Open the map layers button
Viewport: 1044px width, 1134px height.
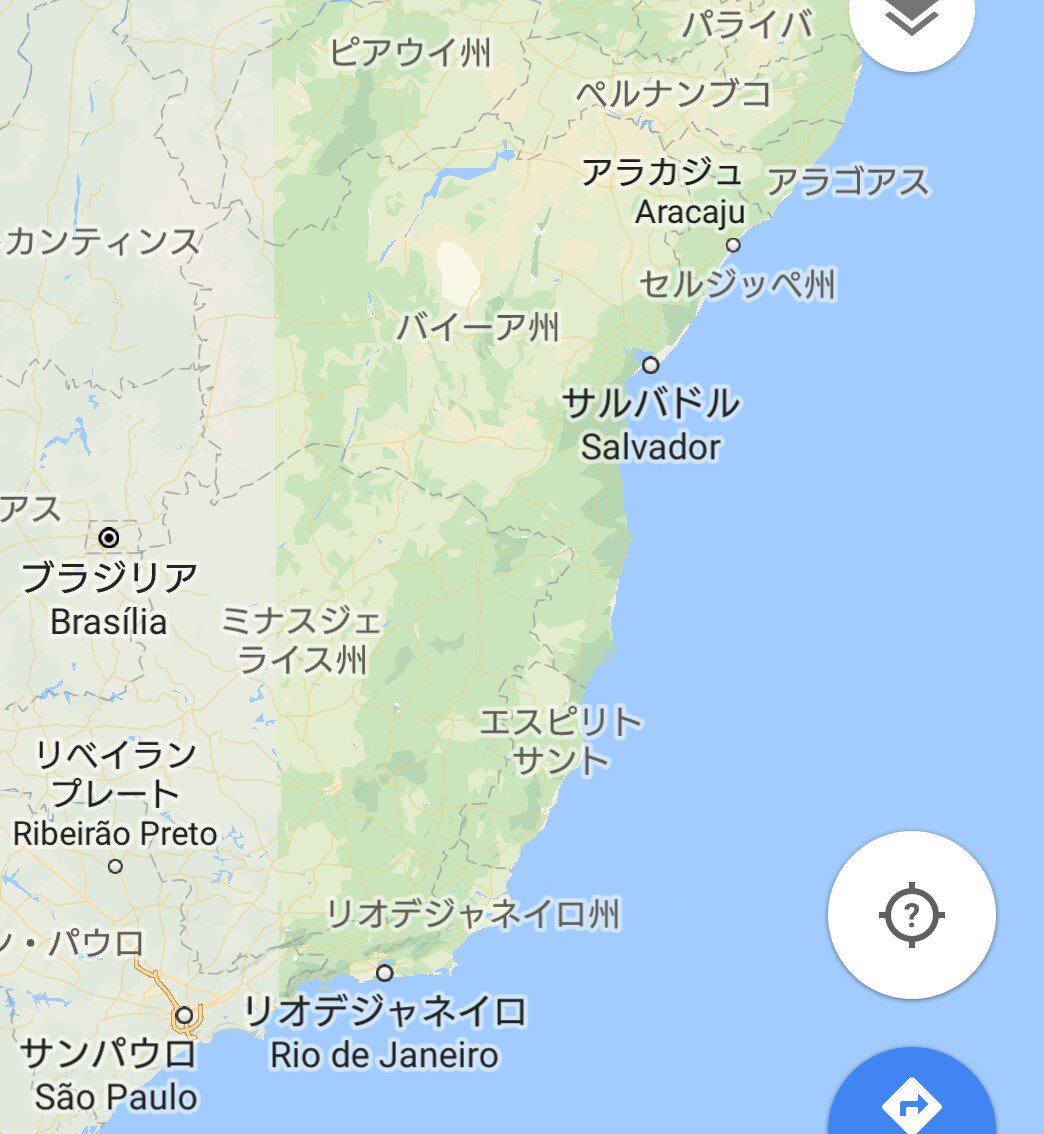pyautogui.click(x=911, y=18)
